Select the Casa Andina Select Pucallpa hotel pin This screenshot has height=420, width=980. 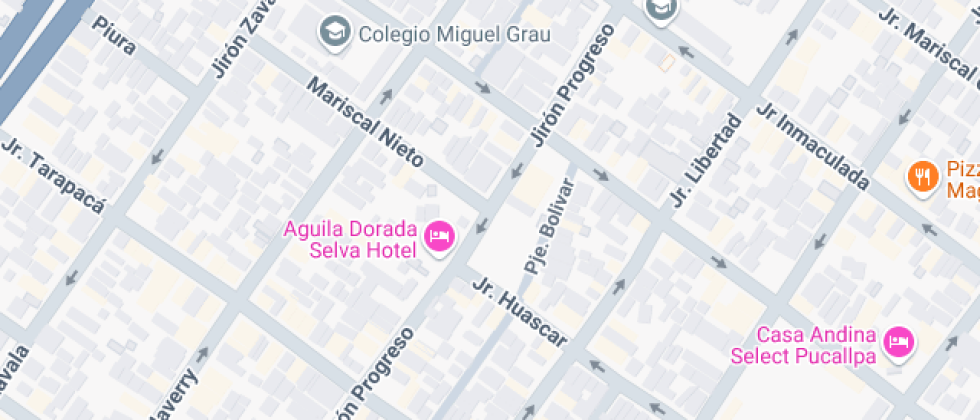(x=900, y=341)
